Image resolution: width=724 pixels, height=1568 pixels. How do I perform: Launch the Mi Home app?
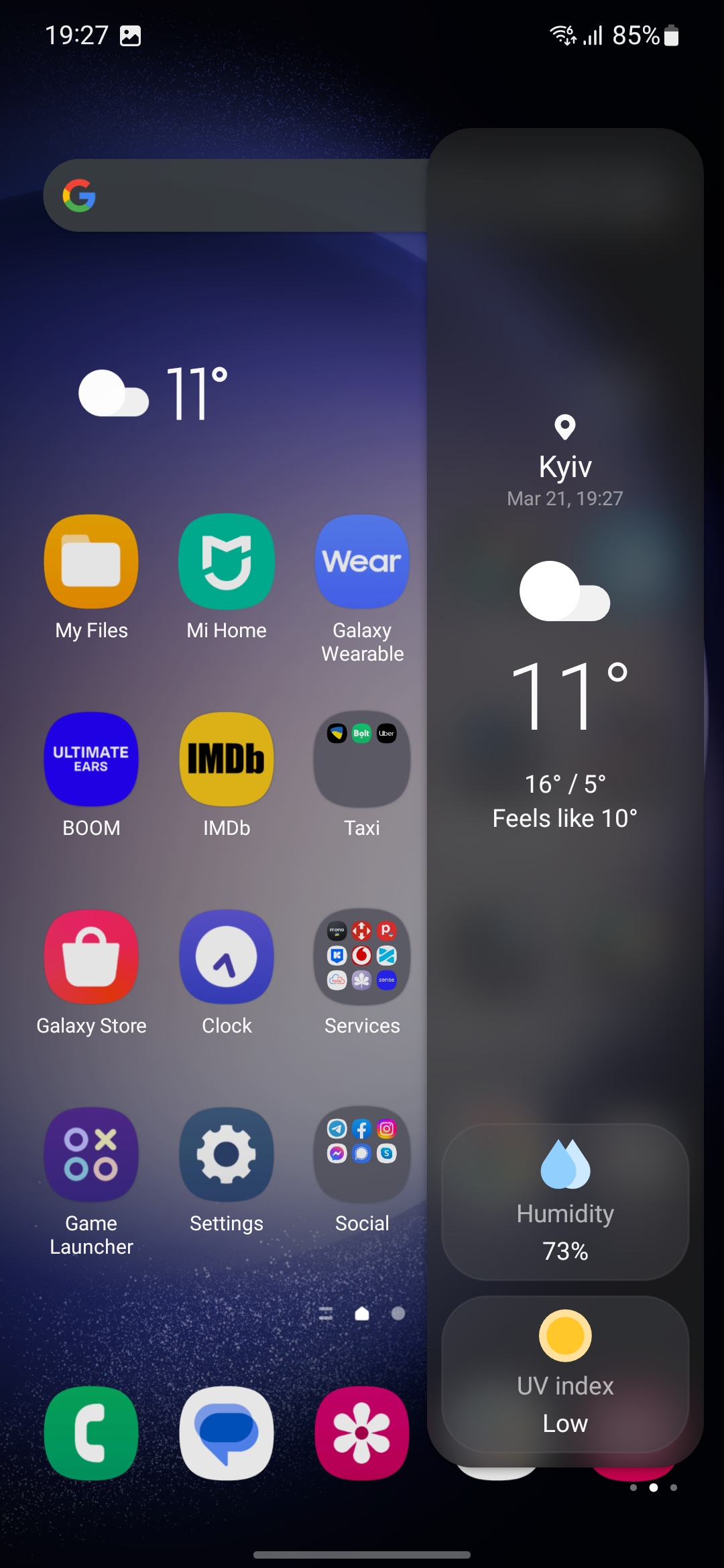point(227,562)
